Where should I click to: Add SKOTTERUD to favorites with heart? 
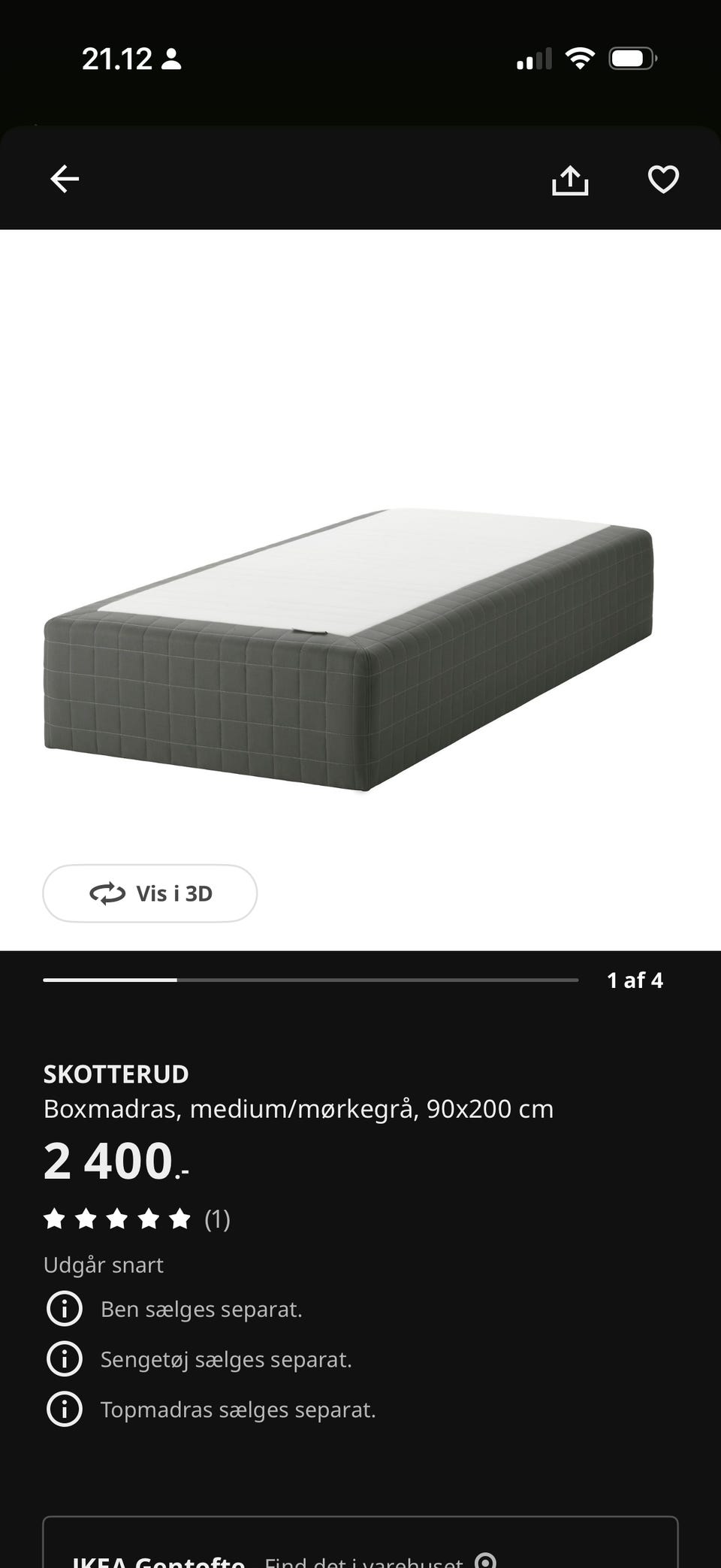(x=663, y=180)
